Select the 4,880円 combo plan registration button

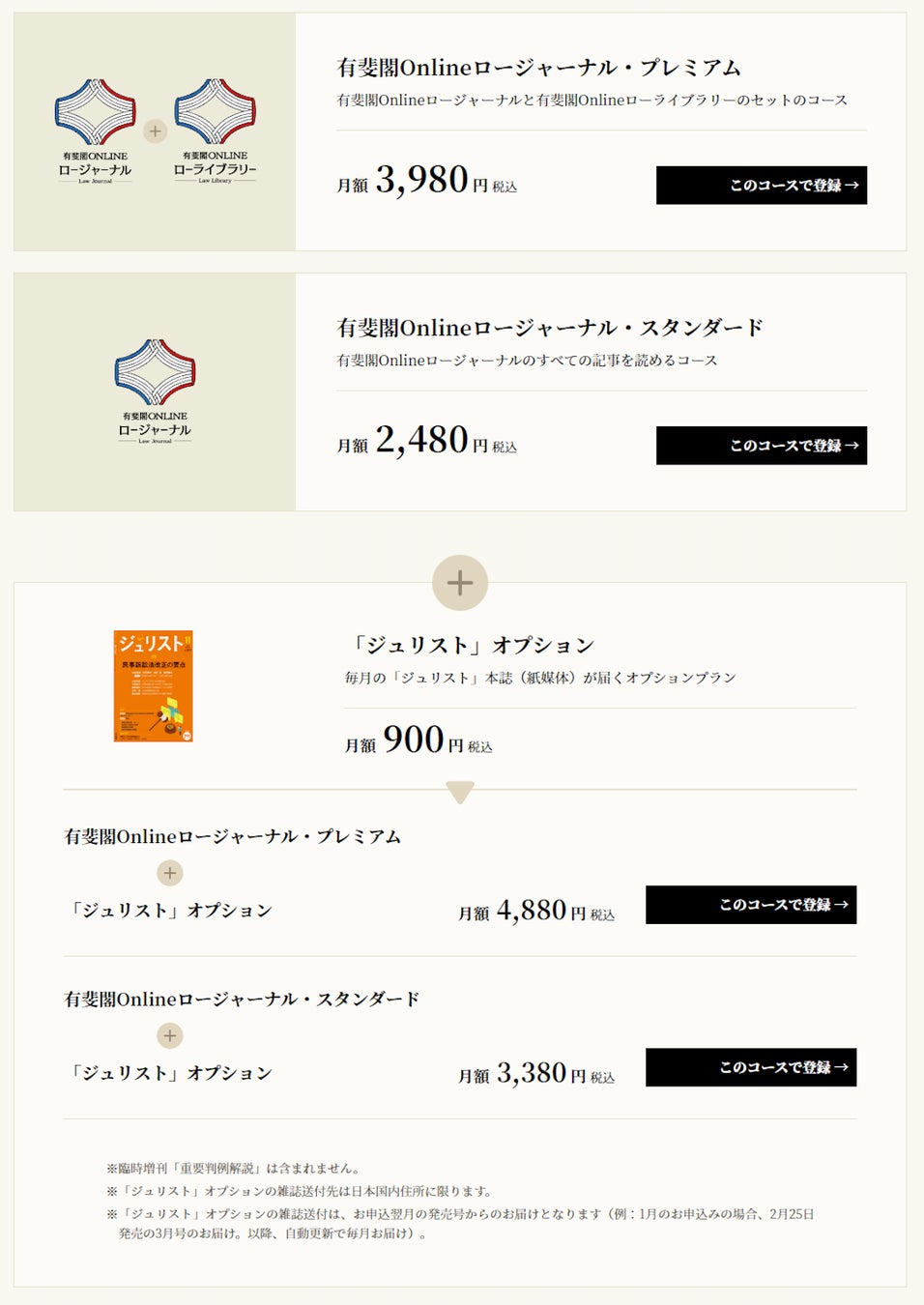click(749, 905)
